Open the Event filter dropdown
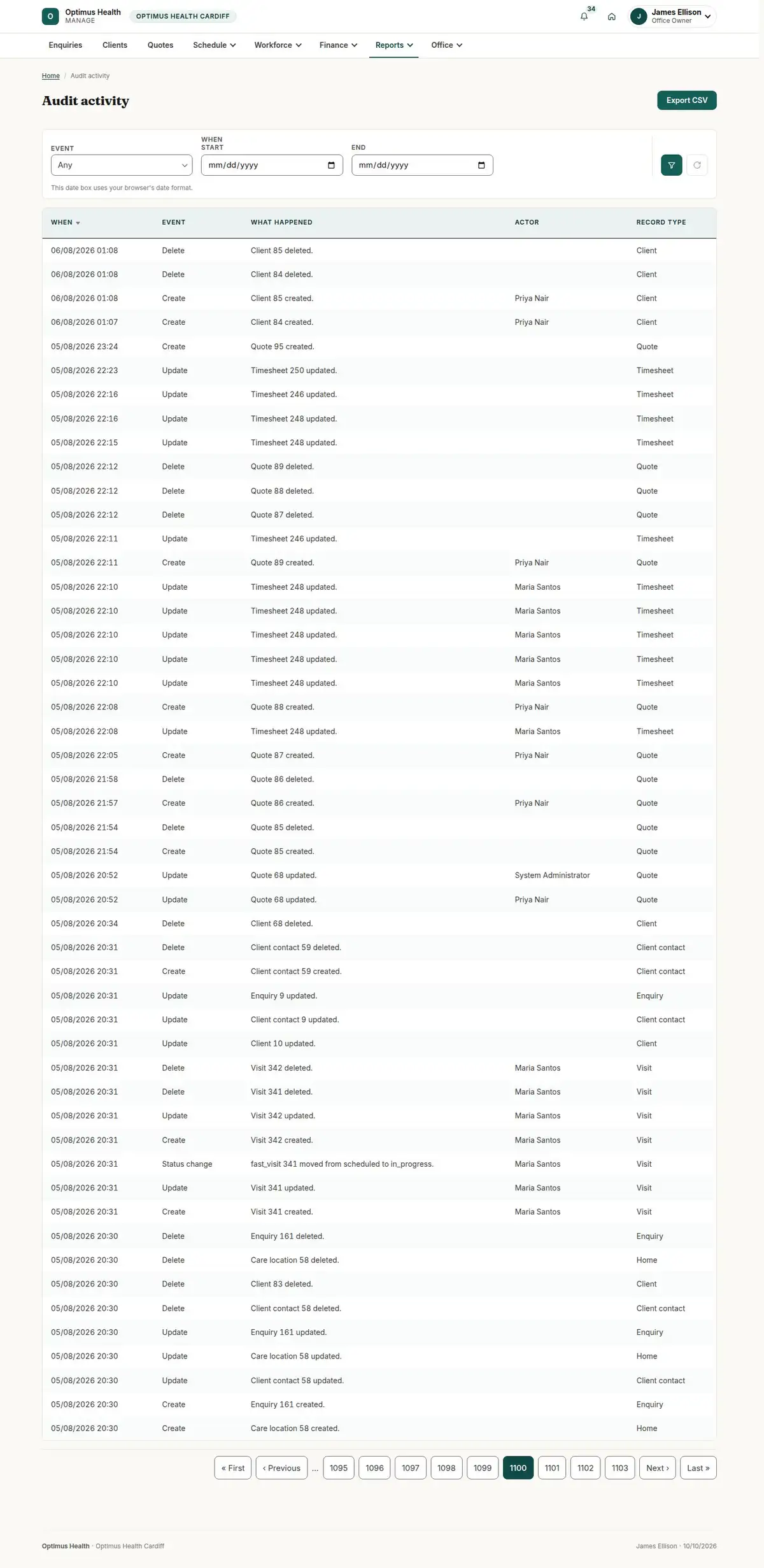The height and width of the screenshot is (1568, 764). tap(122, 165)
